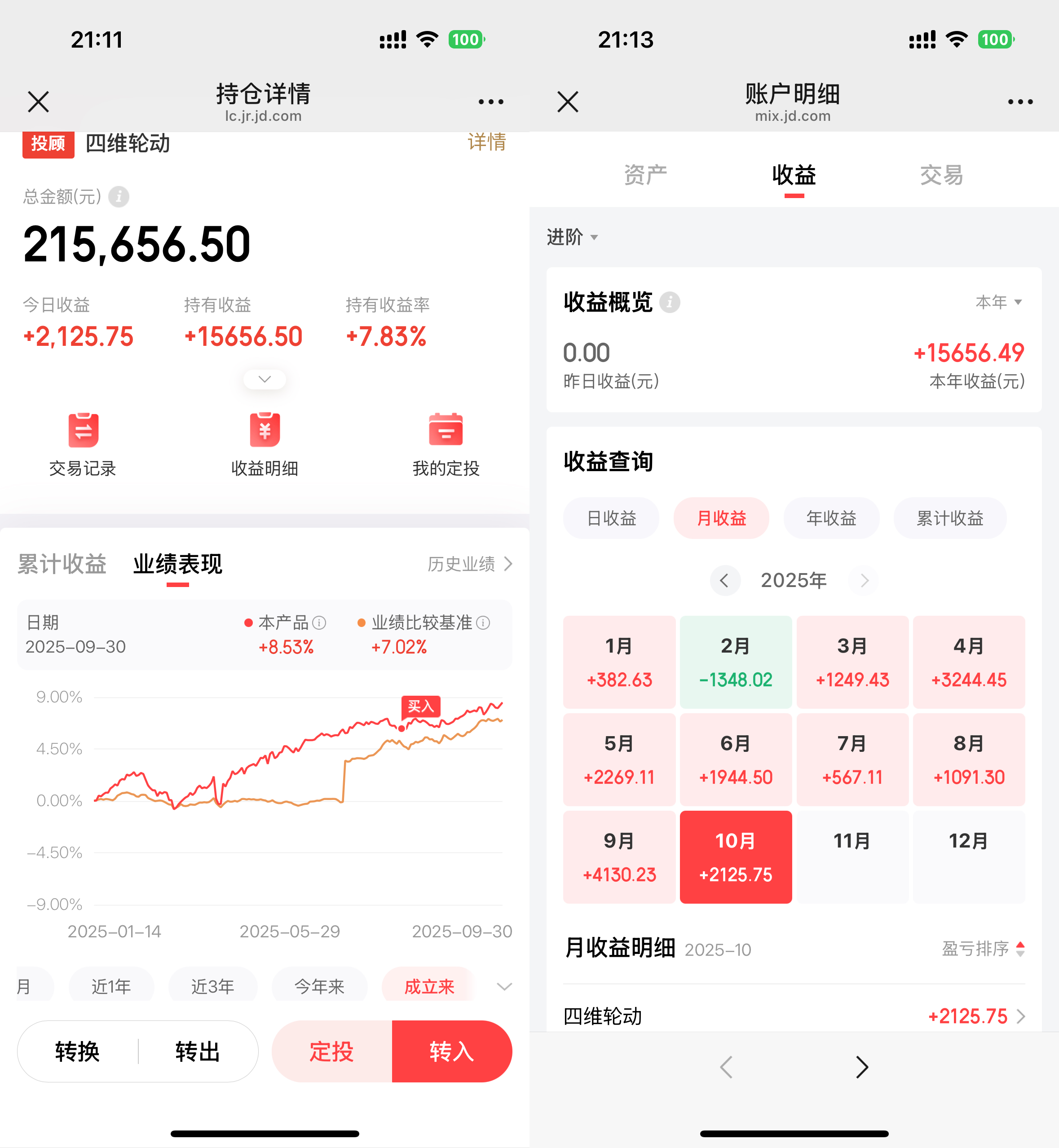Select 近1年 time range chip
Screen dimensions: 1059x1148
(x=111, y=986)
